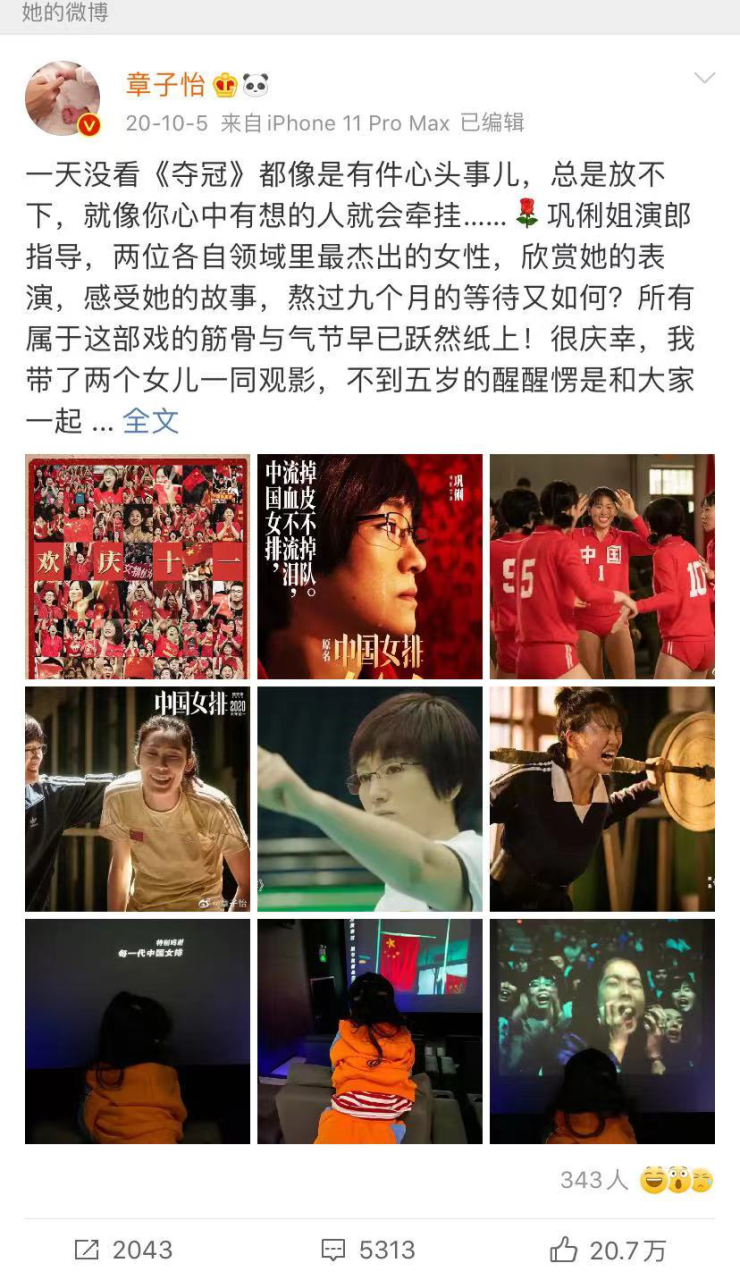Screen dimensions: 740x1280
Task: Open photo of player in gold jersey
Action: click(137, 799)
